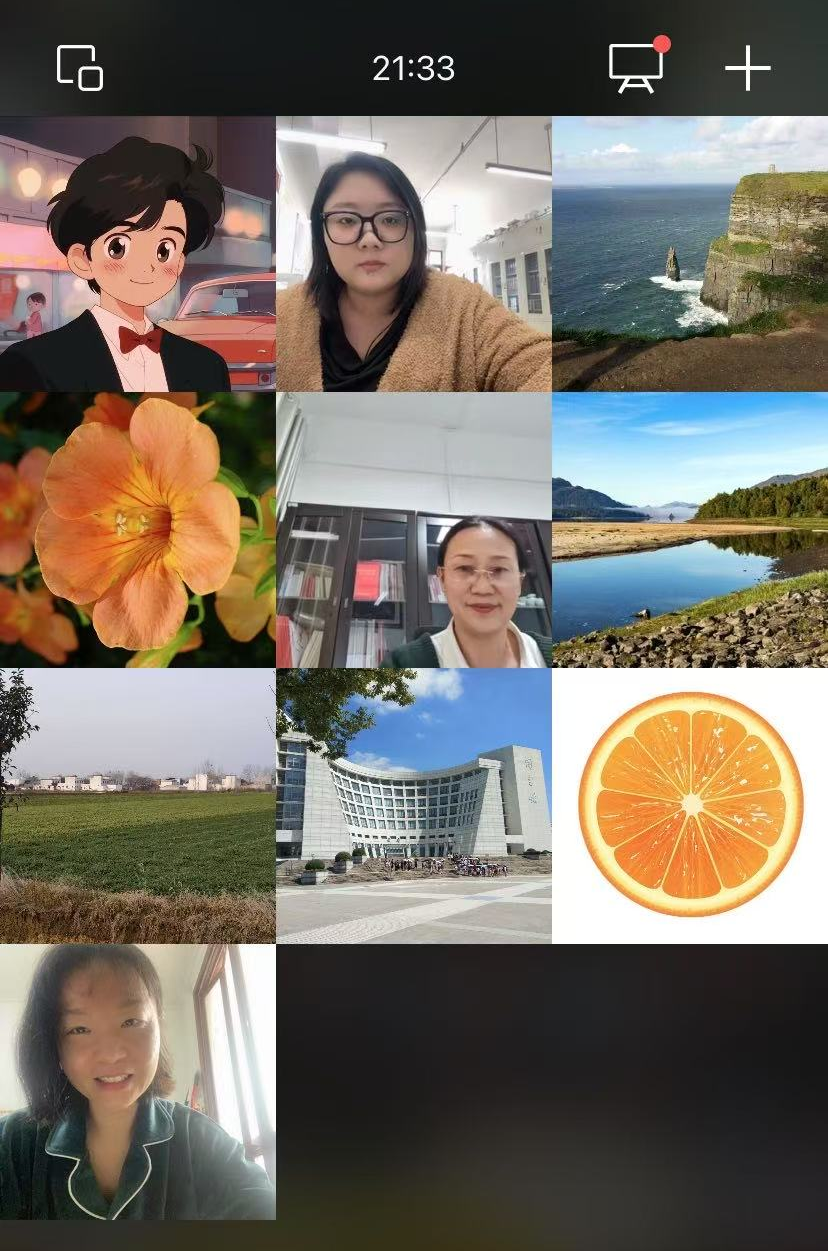
Task: Select the green field participant tile
Action: [x=137, y=805]
